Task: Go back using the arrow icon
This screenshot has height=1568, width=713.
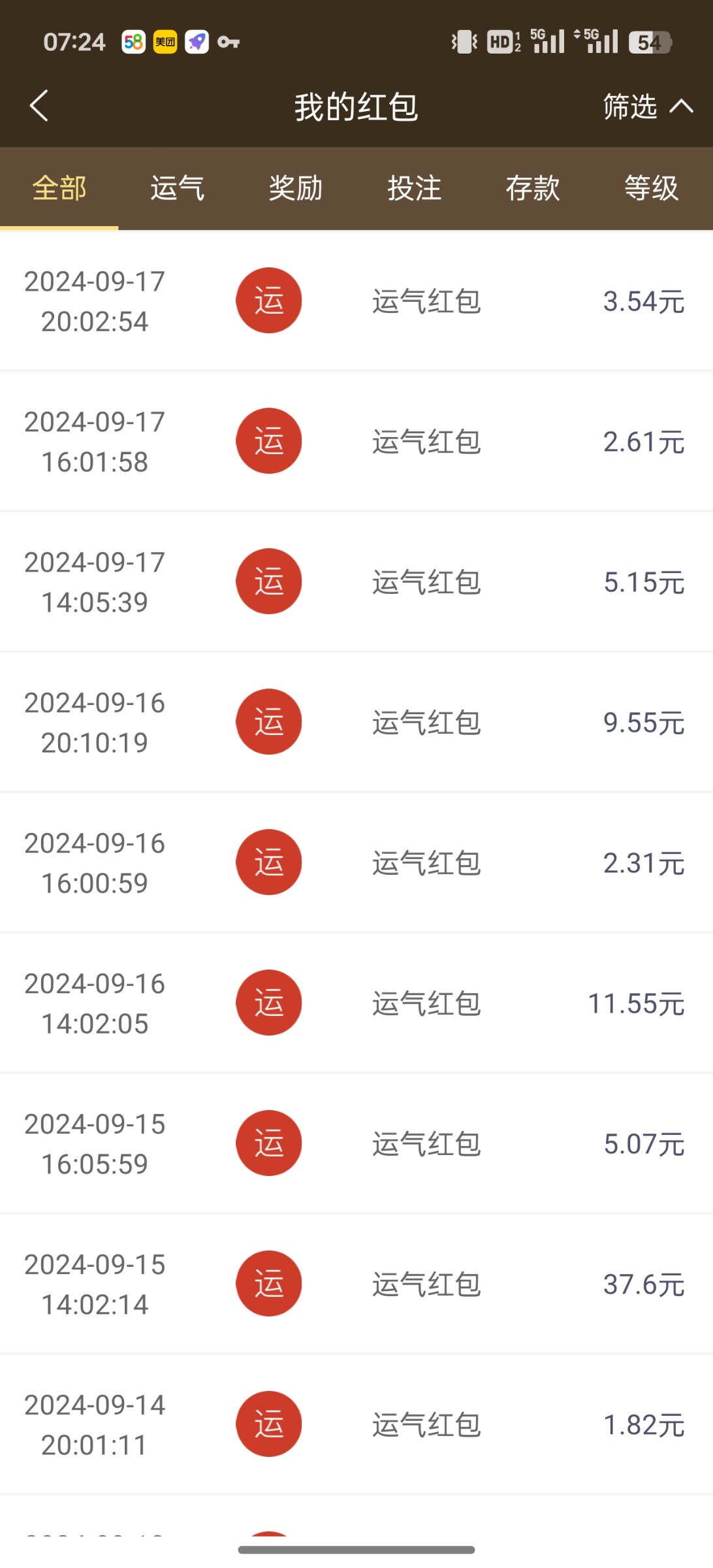Action: 39,106
